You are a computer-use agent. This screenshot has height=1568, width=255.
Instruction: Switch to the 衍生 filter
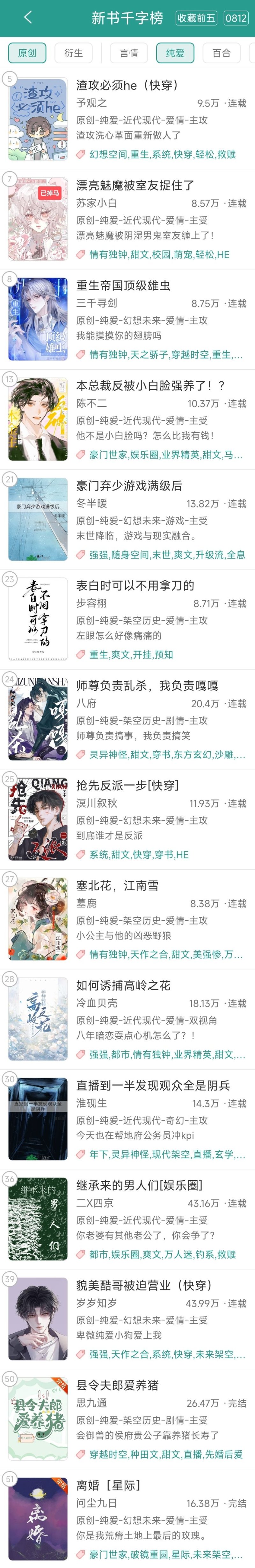(73, 53)
